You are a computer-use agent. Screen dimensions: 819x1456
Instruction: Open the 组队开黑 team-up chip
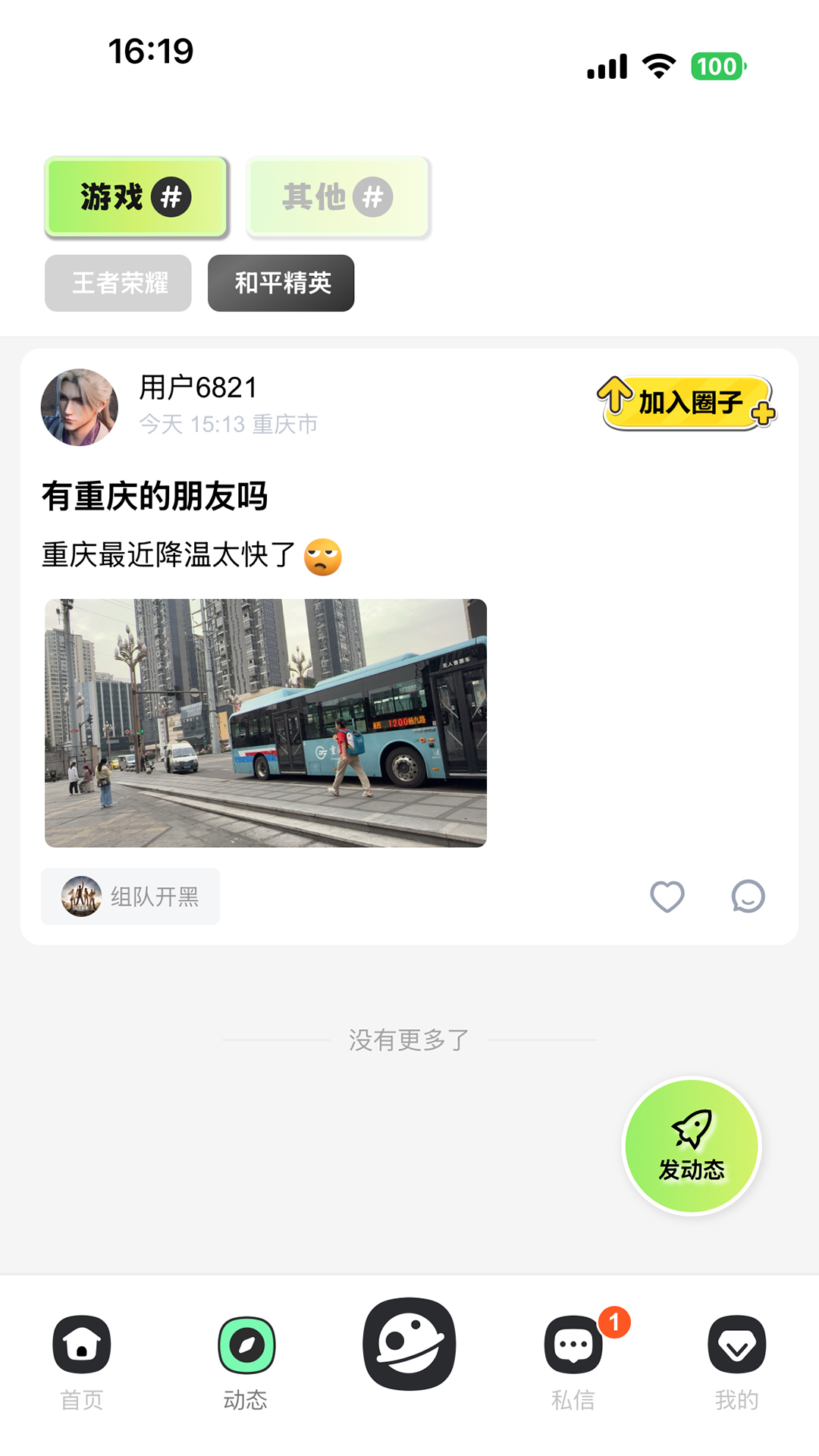click(x=130, y=896)
